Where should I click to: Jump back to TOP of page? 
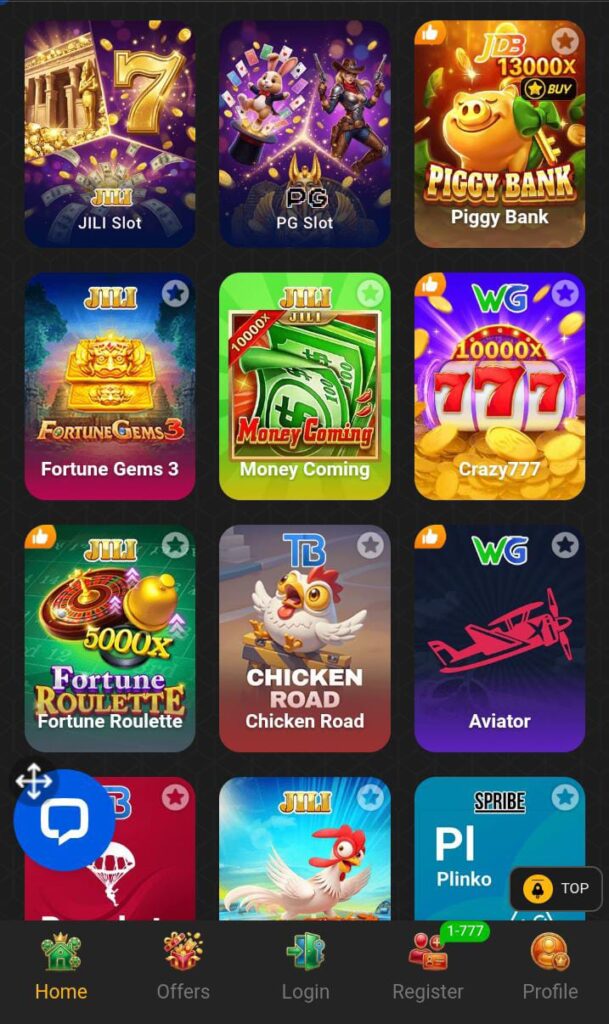tap(556, 888)
